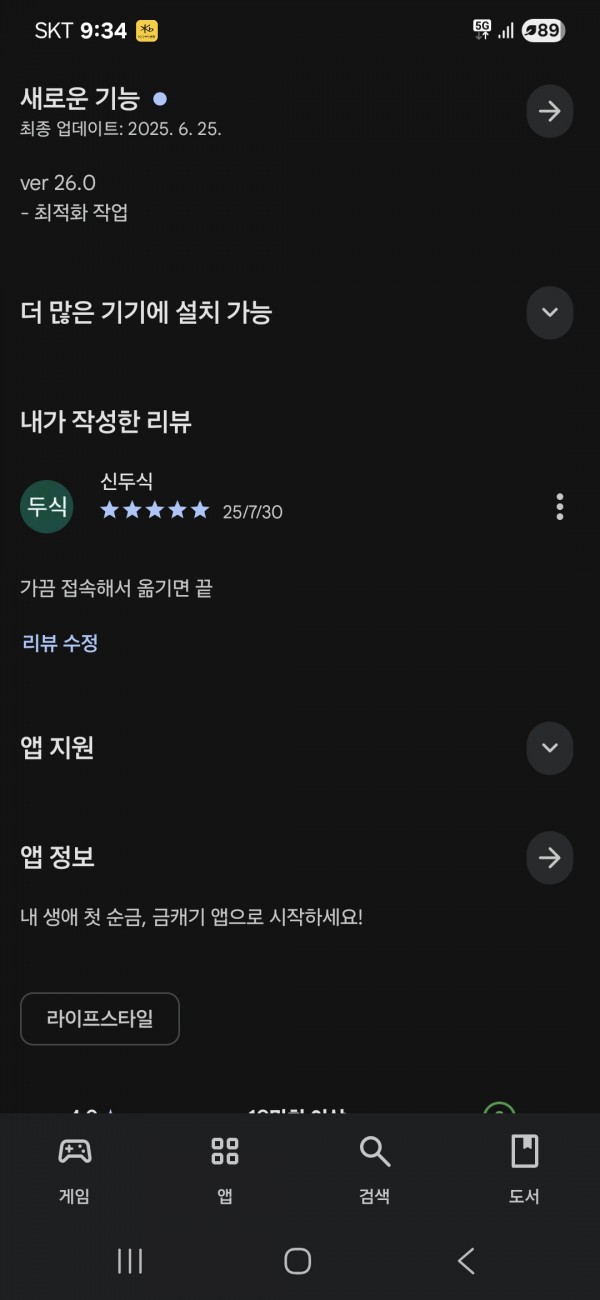
Task: Select the 라이프스타일 chip
Action: pyautogui.click(x=100, y=1019)
